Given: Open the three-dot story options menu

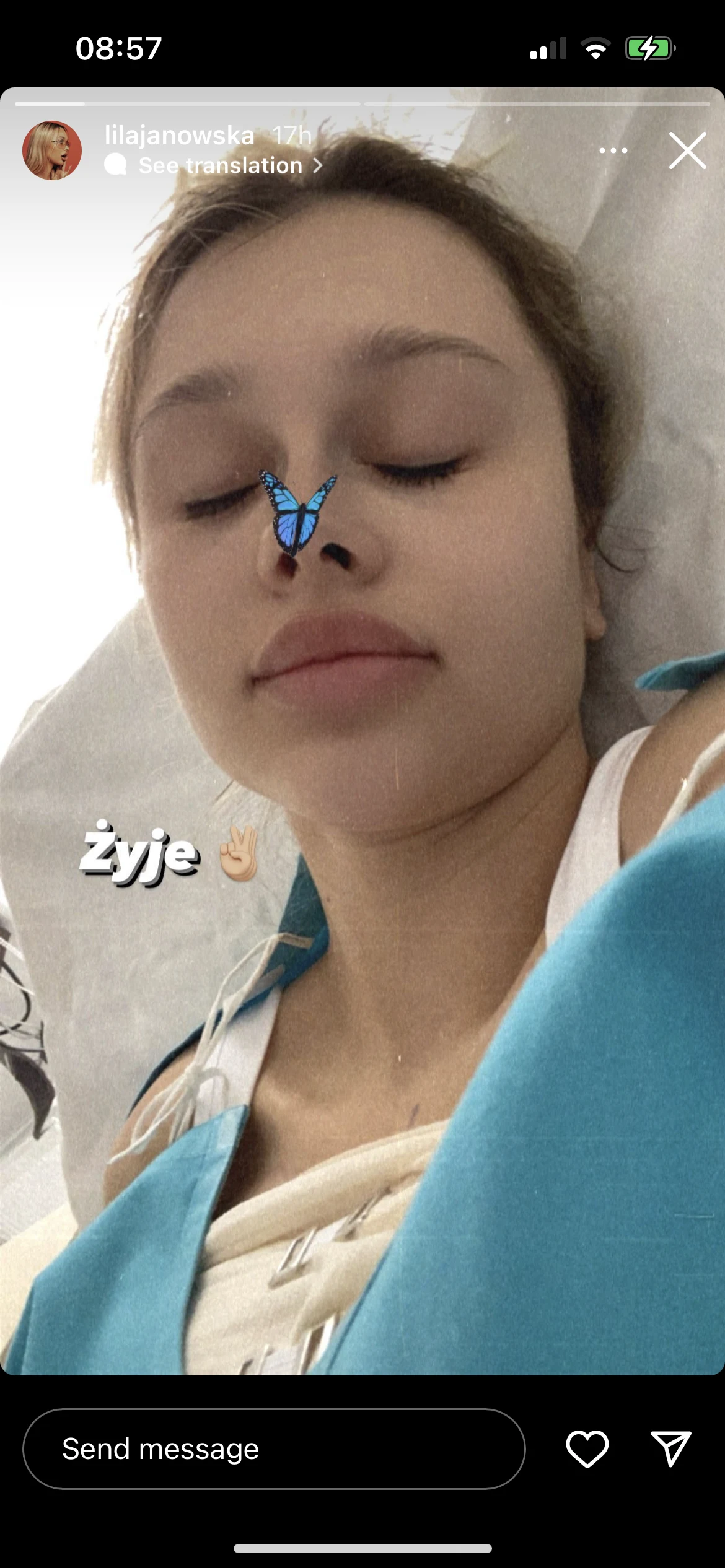Looking at the screenshot, I should (x=613, y=150).
